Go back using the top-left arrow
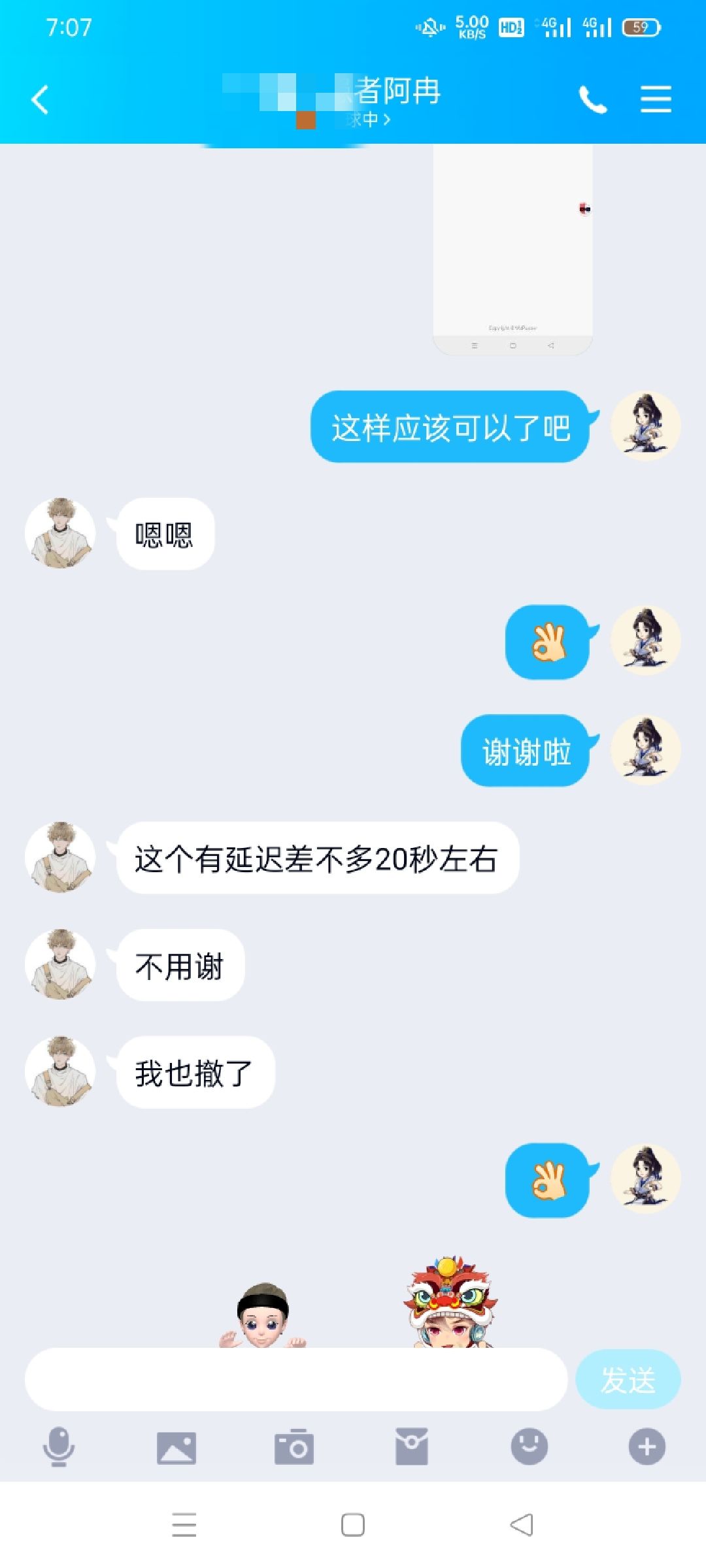 coord(39,99)
